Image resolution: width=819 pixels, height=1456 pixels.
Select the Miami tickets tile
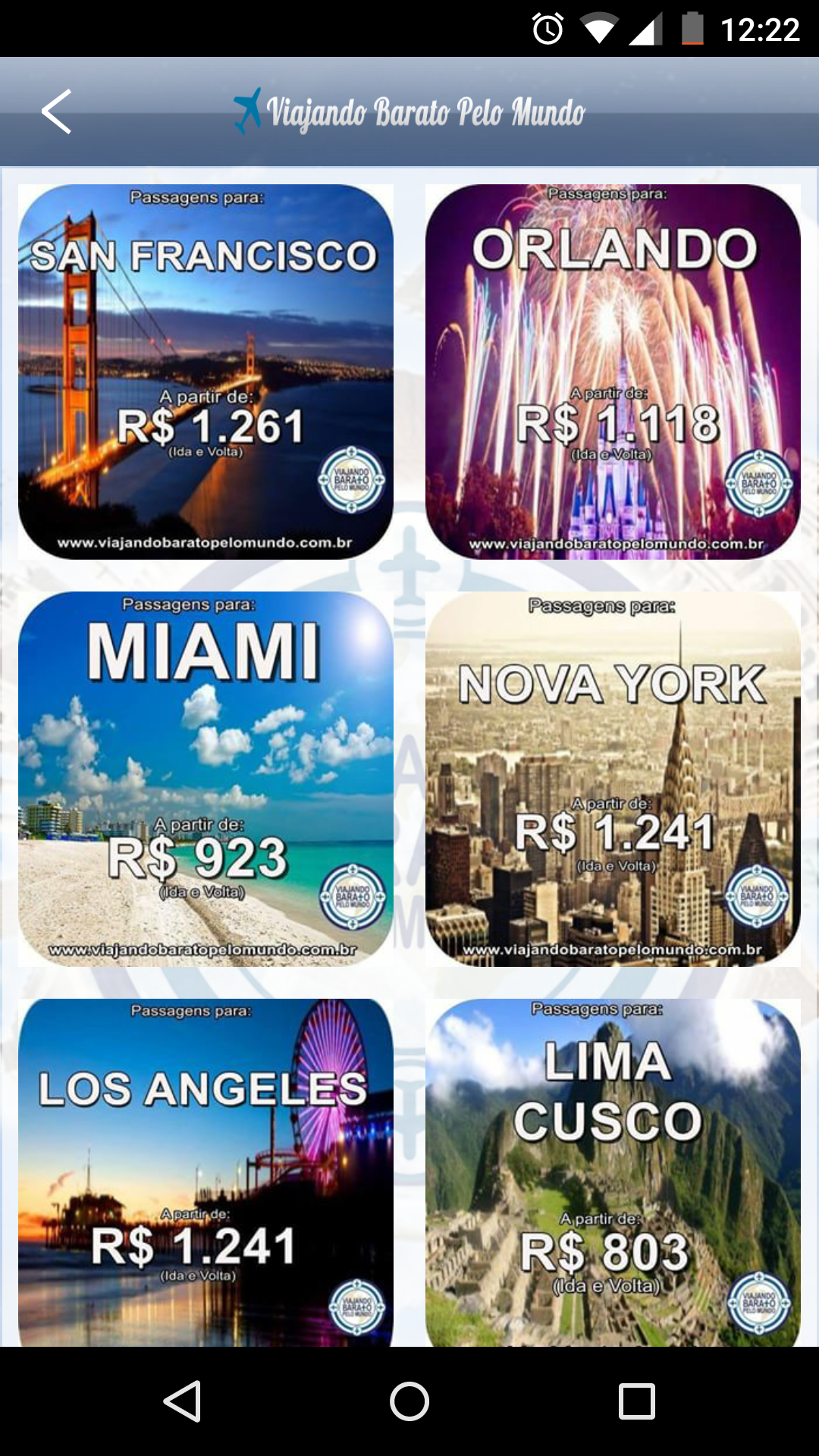tap(206, 779)
